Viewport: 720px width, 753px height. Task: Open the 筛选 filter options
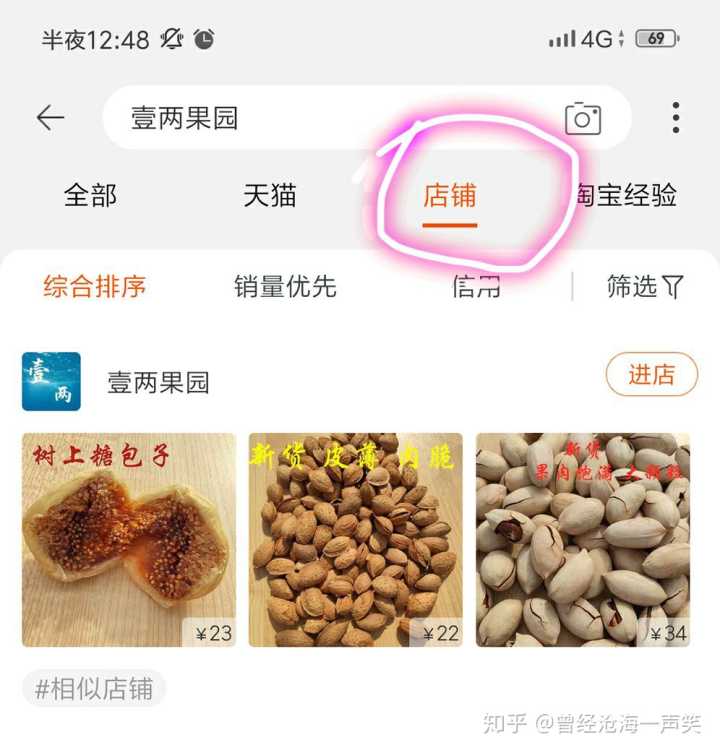click(x=645, y=287)
